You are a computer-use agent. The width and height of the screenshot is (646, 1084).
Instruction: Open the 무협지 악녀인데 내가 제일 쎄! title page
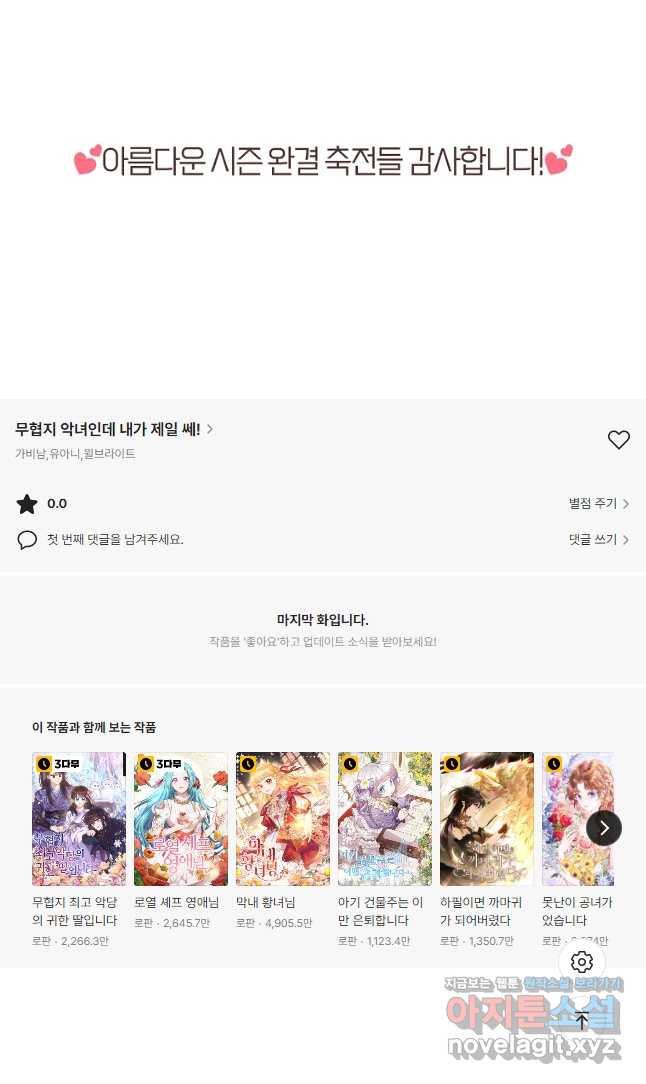coord(113,429)
